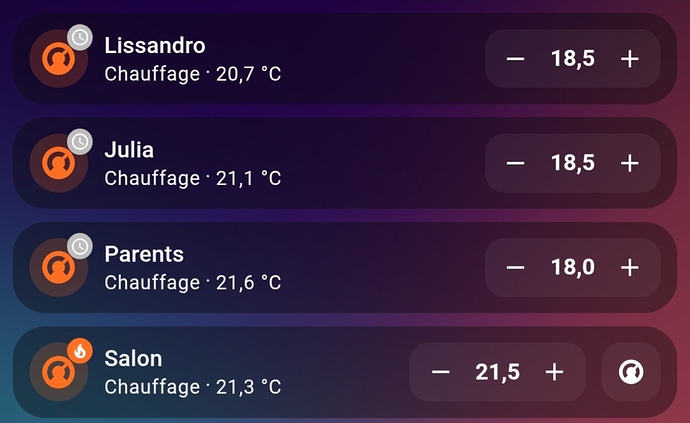Reduce Parents room temperature
This screenshot has height=423, width=690.
coord(515,267)
